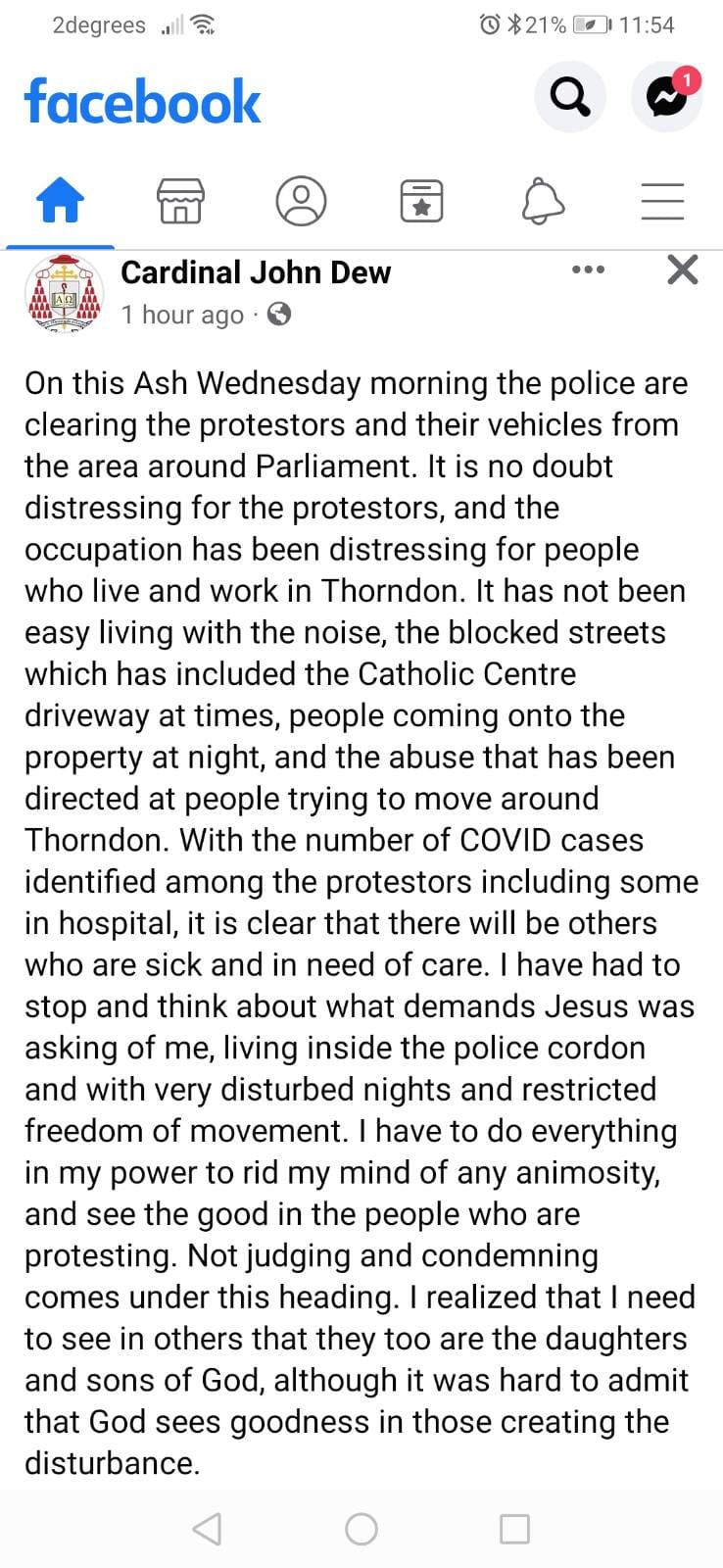This screenshot has width=723, height=1568.
Task: Open the saved feeds tab
Action: (421, 201)
